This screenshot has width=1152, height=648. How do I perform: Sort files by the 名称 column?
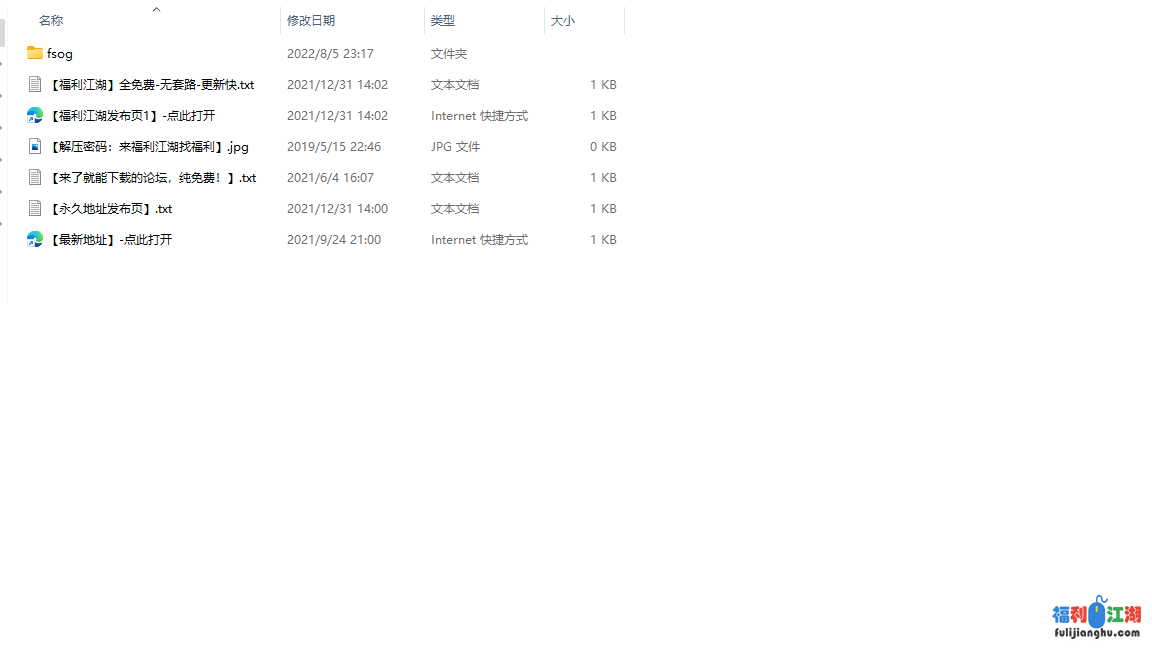coord(51,21)
